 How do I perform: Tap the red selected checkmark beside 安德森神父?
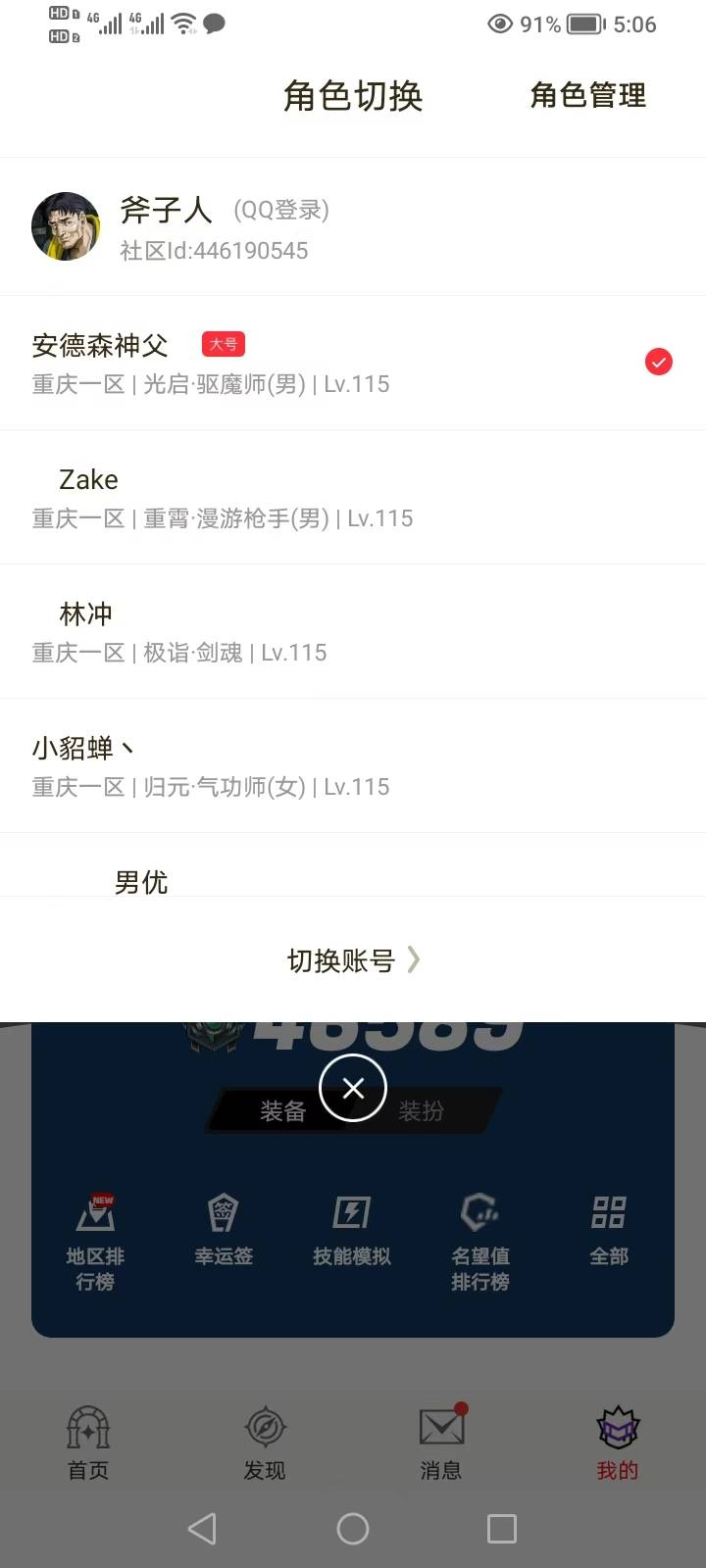pyautogui.click(x=659, y=363)
